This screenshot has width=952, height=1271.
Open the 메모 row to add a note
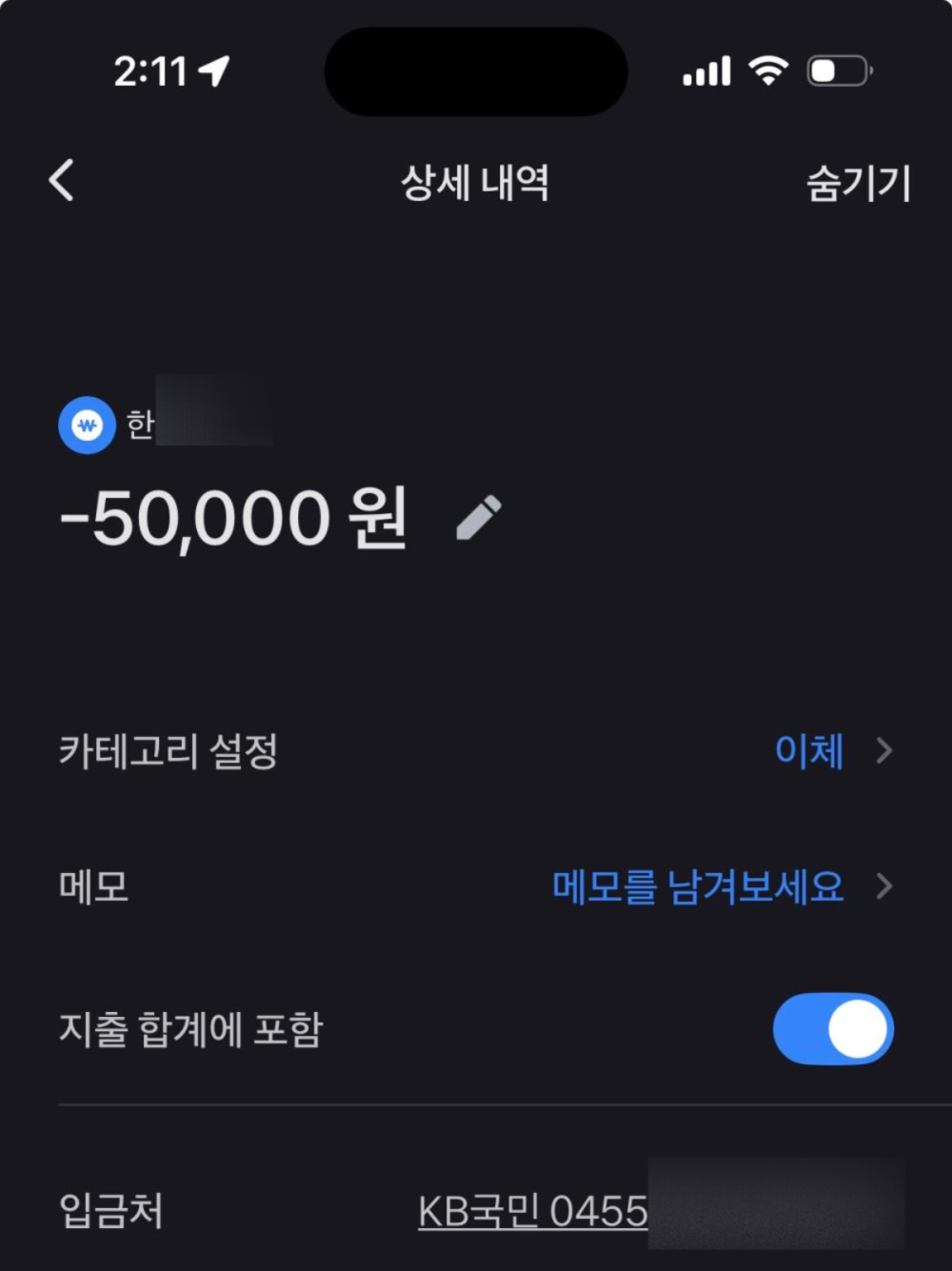pyautogui.click(x=476, y=887)
